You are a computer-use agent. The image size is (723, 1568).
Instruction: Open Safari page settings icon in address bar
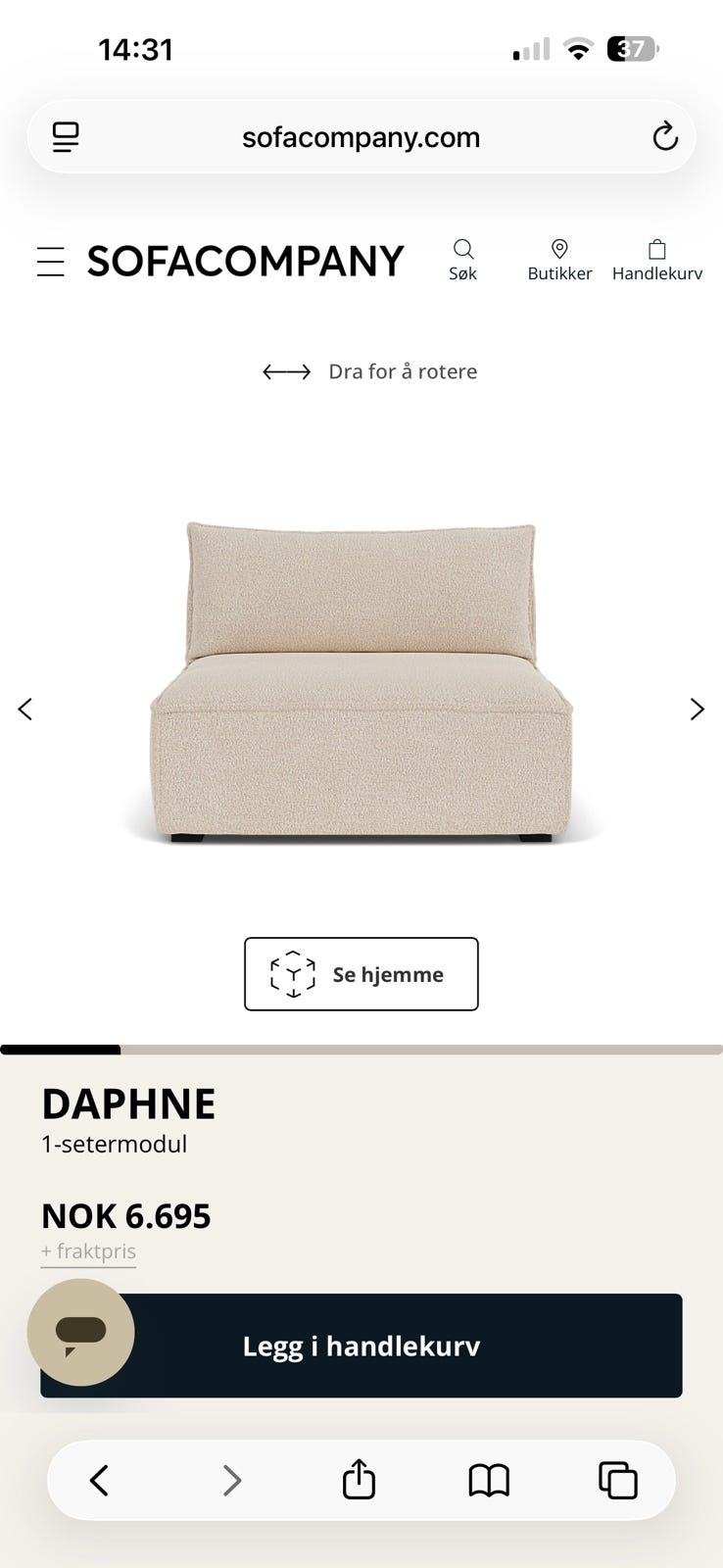[x=66, y=137]
